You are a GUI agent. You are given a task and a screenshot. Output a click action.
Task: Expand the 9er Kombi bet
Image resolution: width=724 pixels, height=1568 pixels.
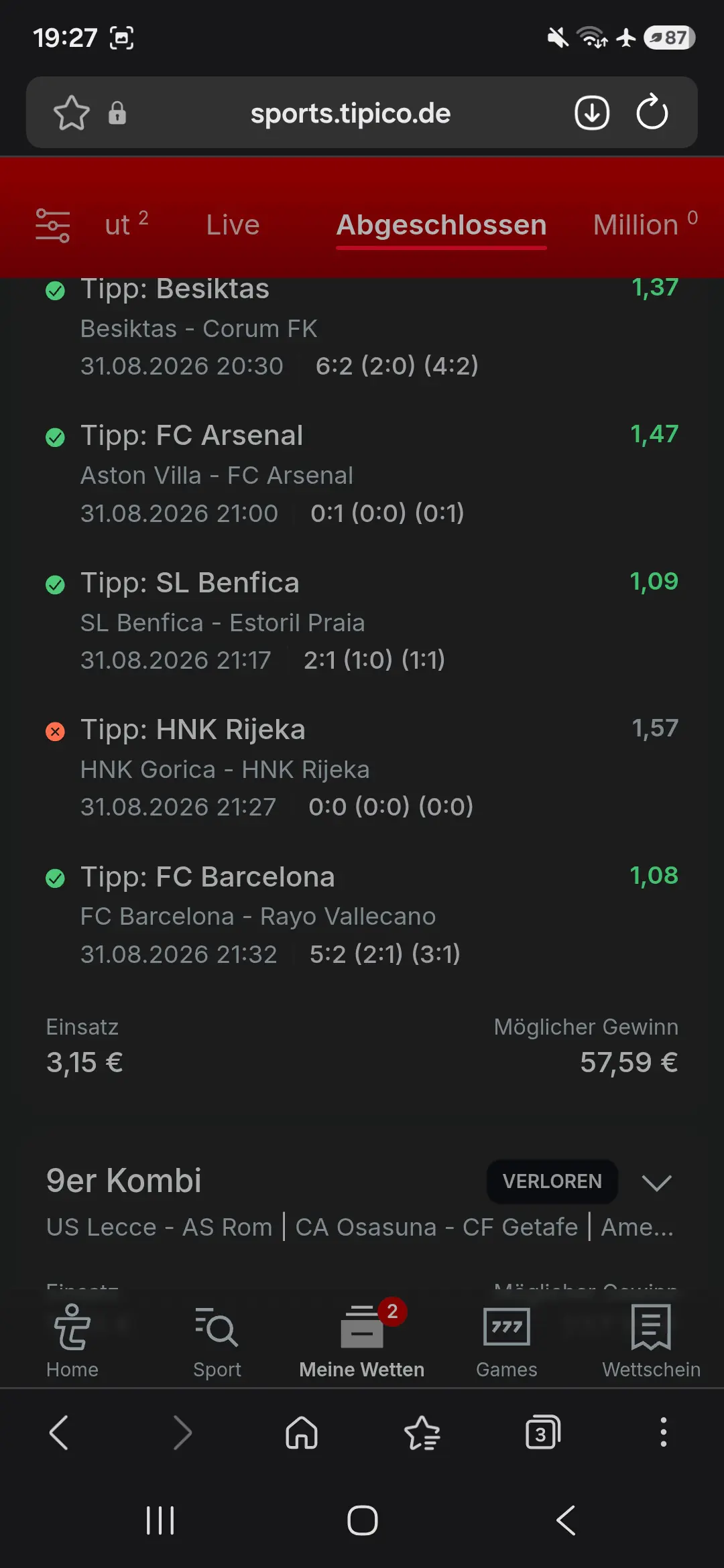(x=656, y=1182)
